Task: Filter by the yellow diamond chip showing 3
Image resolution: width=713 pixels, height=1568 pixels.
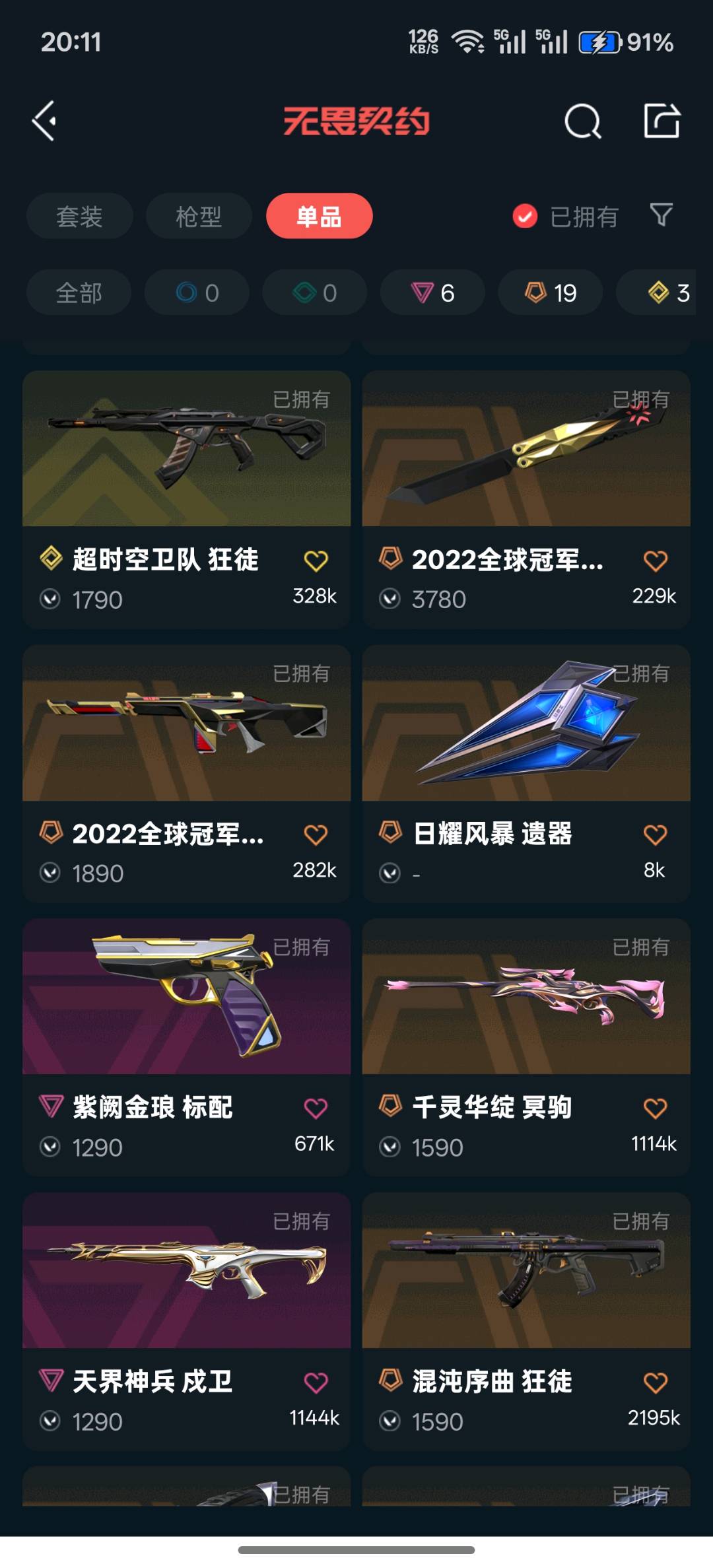Action: [656, 292]
